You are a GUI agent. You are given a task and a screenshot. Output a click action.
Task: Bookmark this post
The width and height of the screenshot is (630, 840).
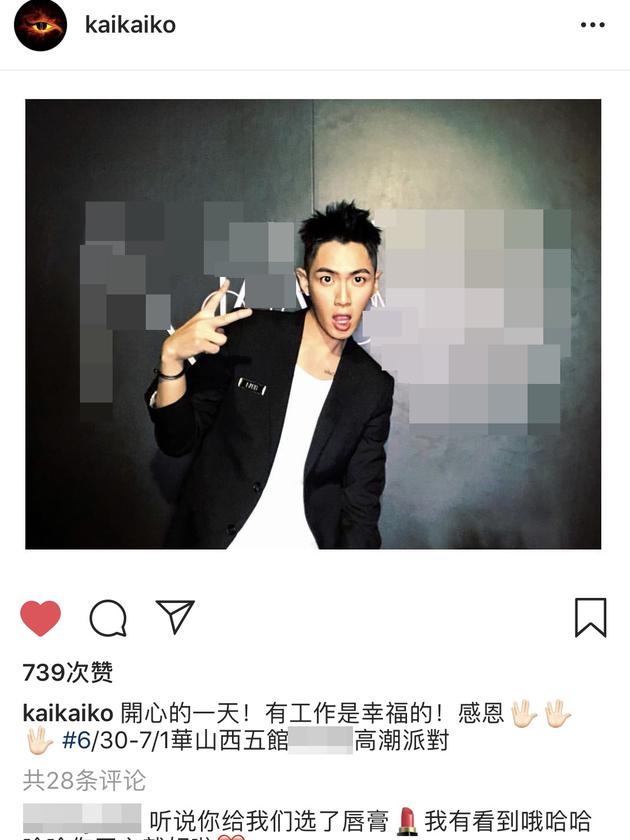[x=591, y=617]
